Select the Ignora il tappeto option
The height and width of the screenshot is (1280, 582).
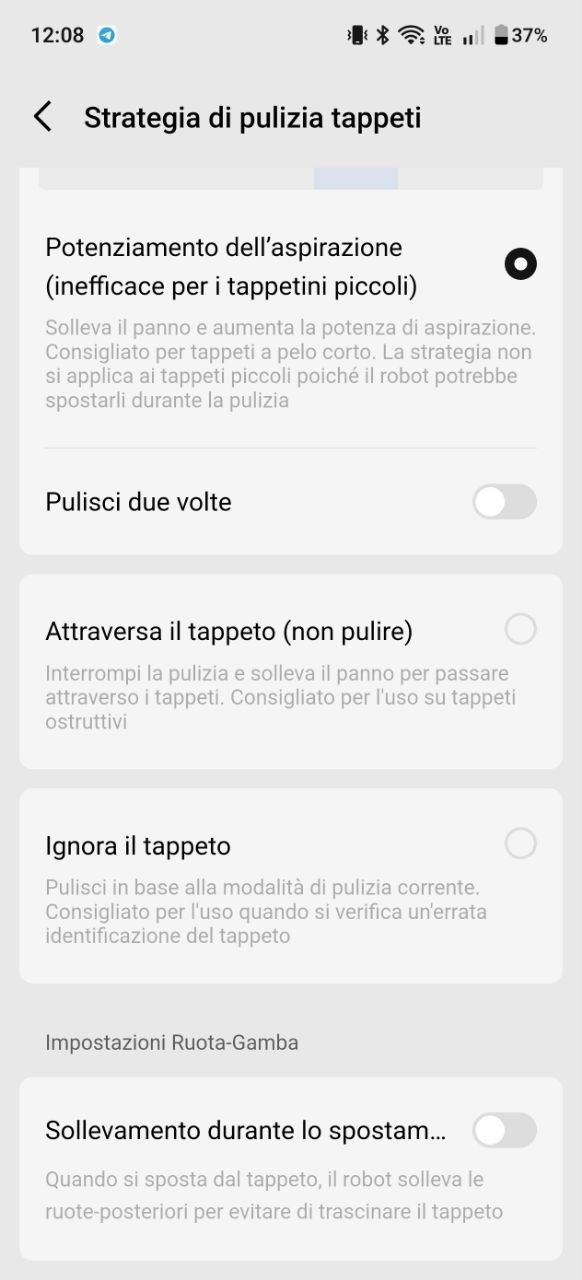(520, 844)
